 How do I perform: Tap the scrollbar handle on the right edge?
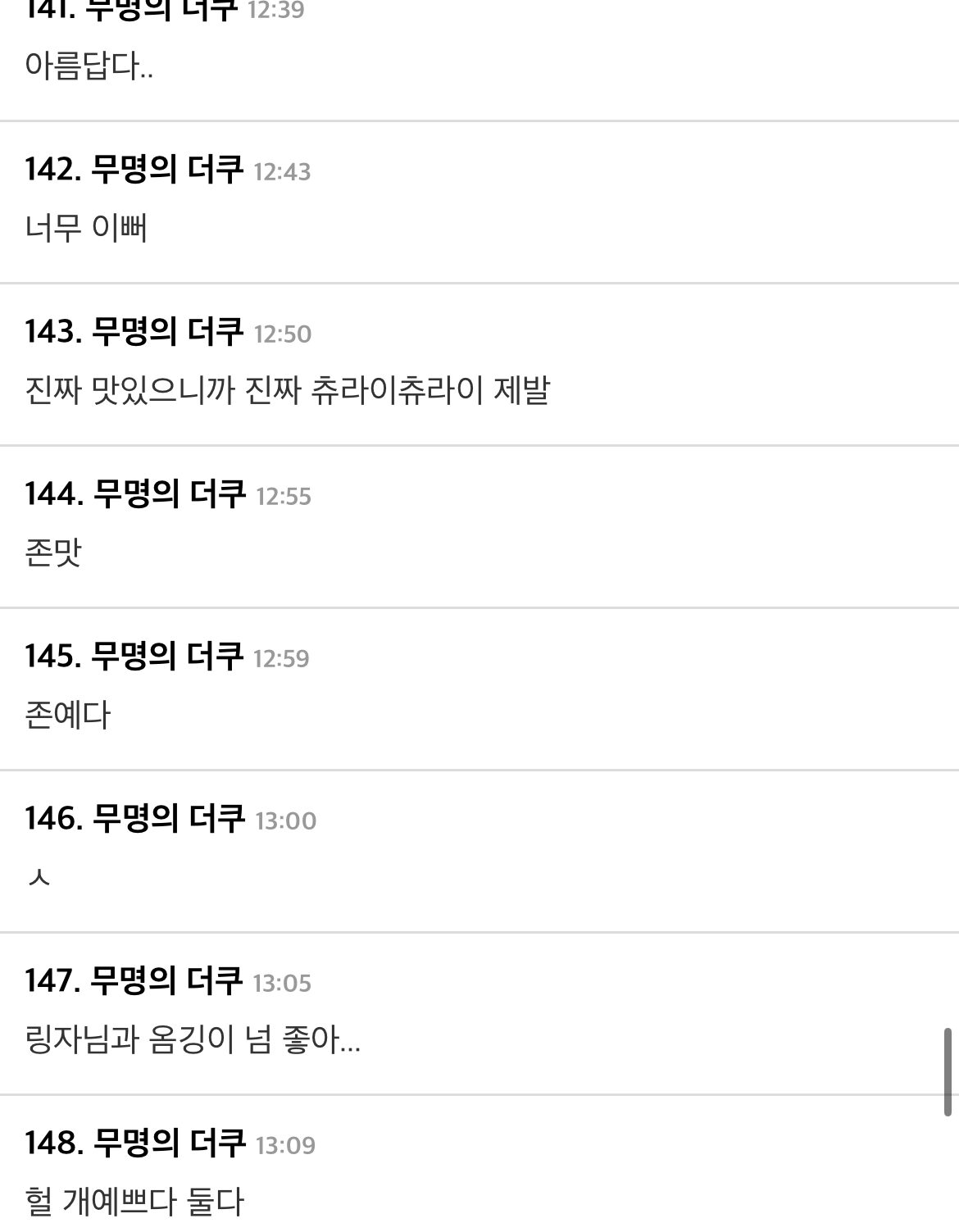pyautogui.click(x=948, y=1072)
